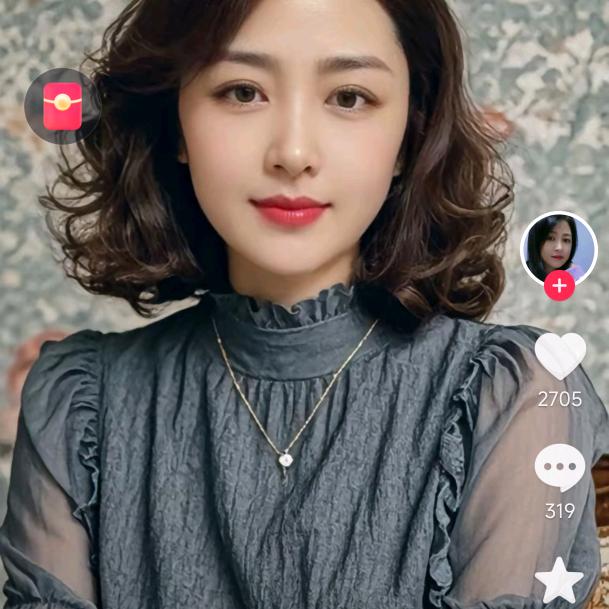Screen dimensions: 609x609
Task: Like this video with the heart
Action: pos(560,355)
